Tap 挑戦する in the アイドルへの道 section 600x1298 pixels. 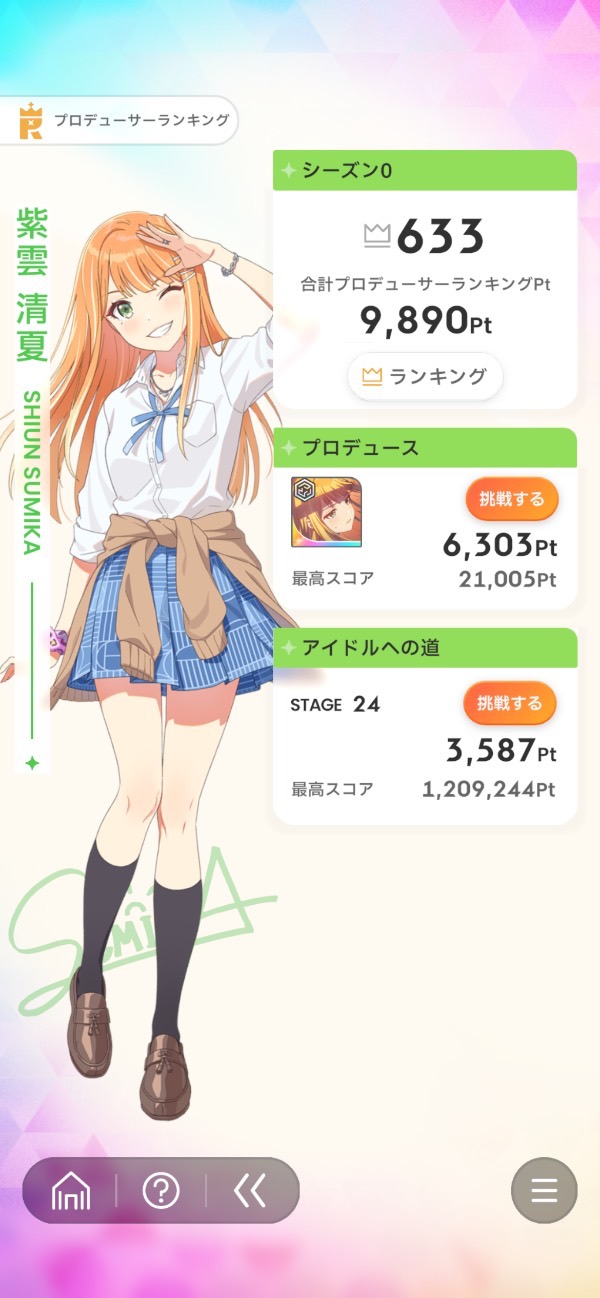click(x=510, y=704)
